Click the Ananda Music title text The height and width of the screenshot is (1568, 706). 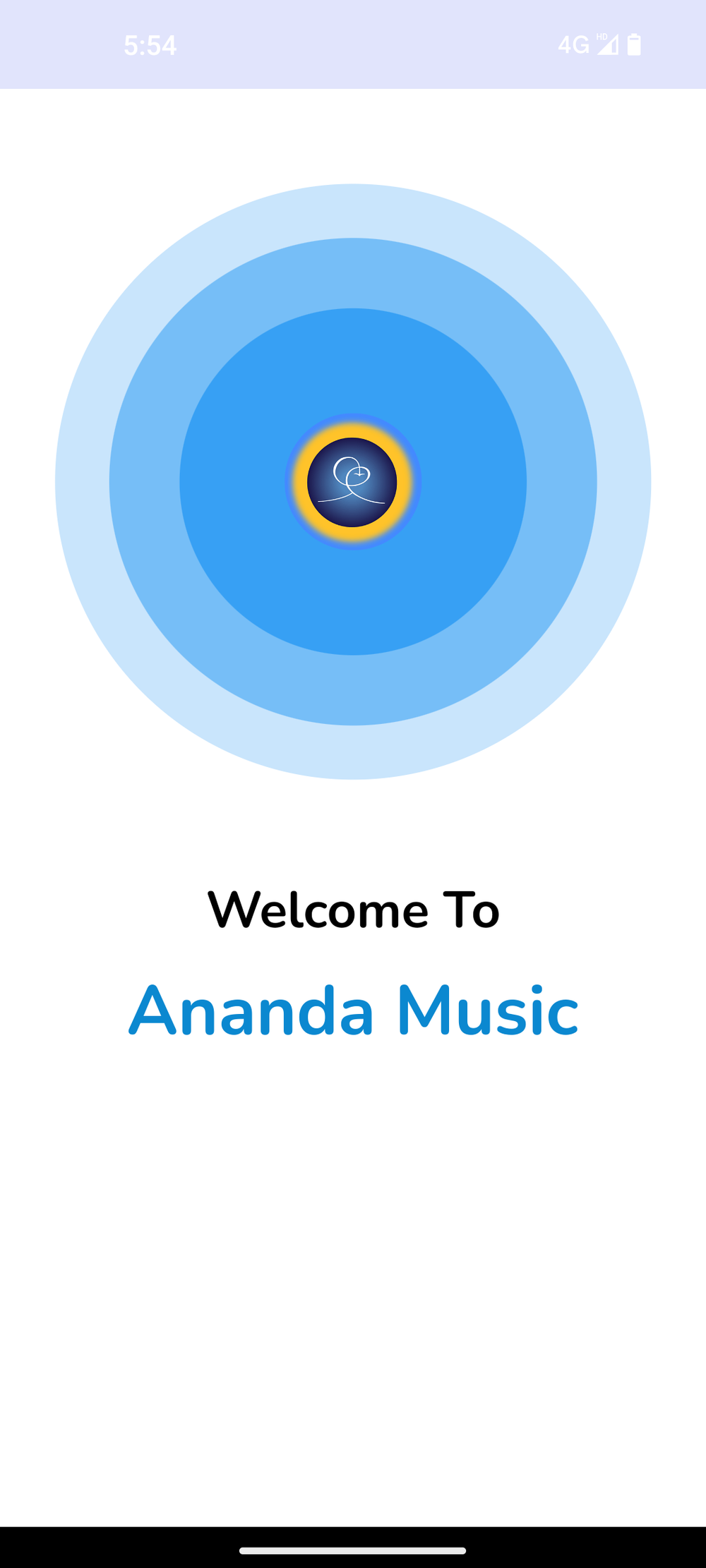pyautogui.click(x=353, y=1012)
